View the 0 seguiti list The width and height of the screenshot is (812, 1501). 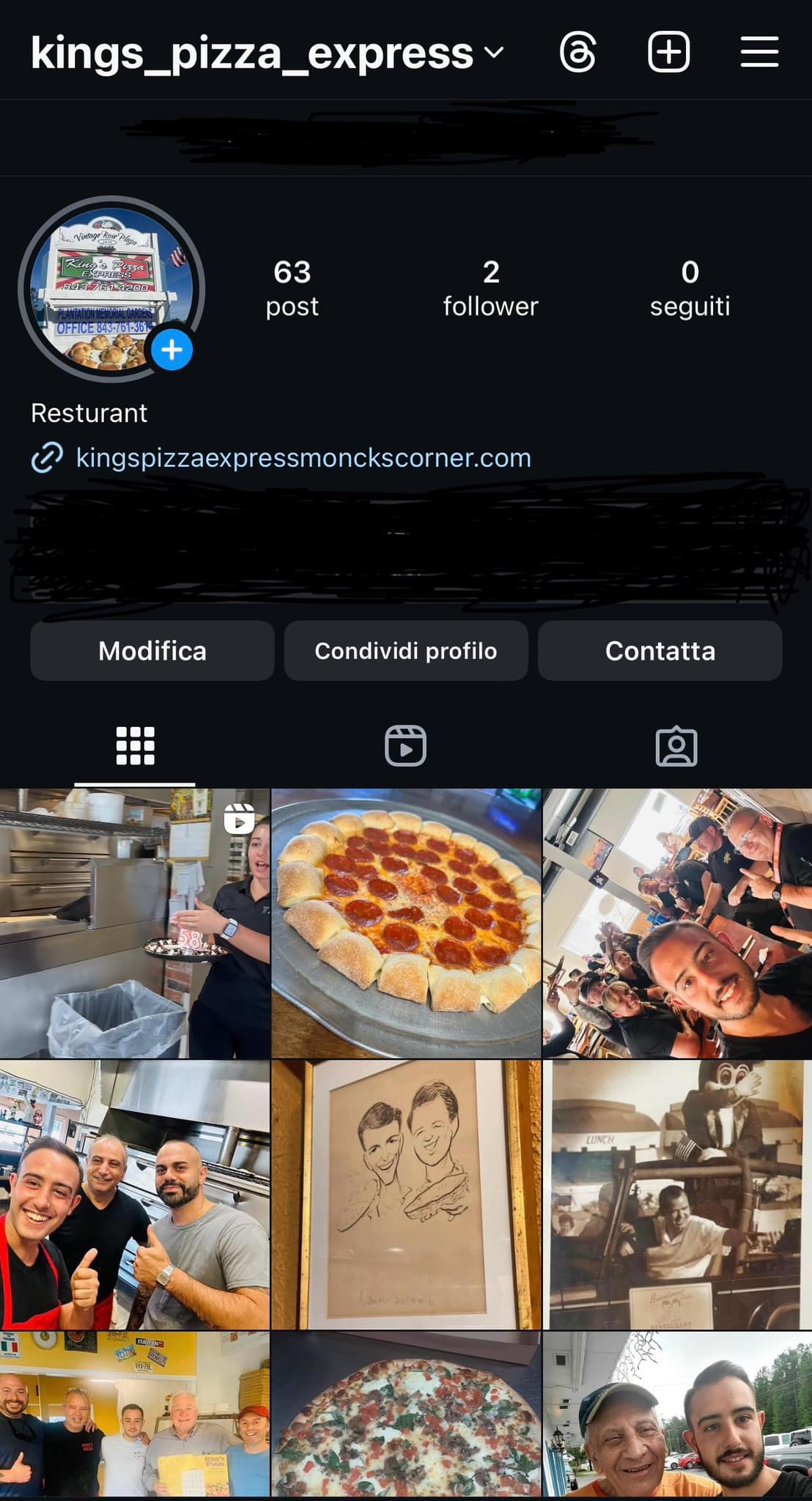(690, 289)
